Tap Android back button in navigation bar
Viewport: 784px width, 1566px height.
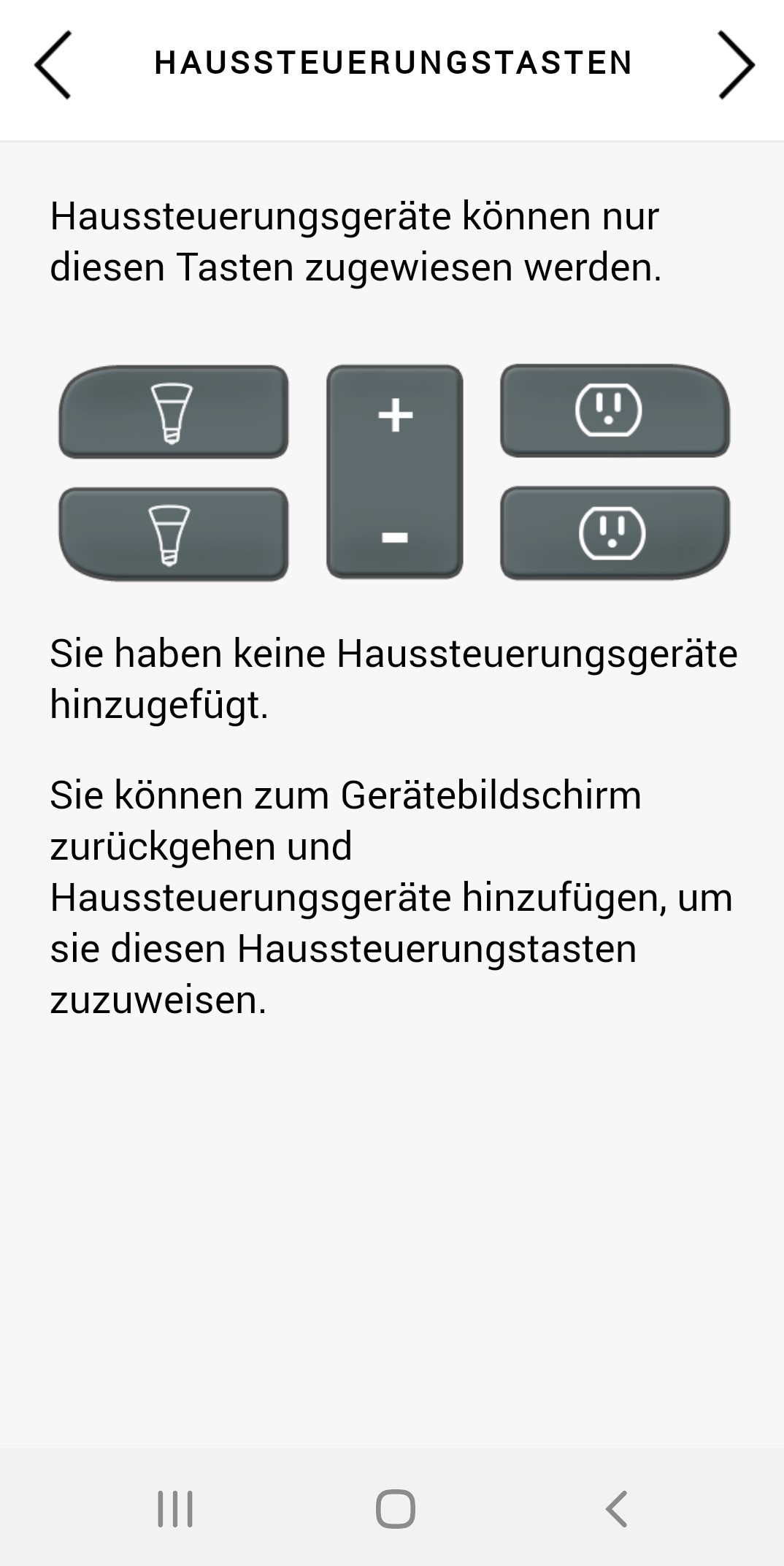(x=616, y=1509)
